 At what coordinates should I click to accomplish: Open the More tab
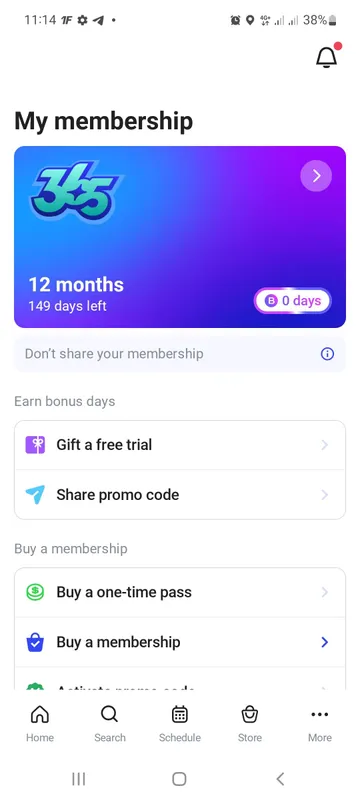point(320,723)
